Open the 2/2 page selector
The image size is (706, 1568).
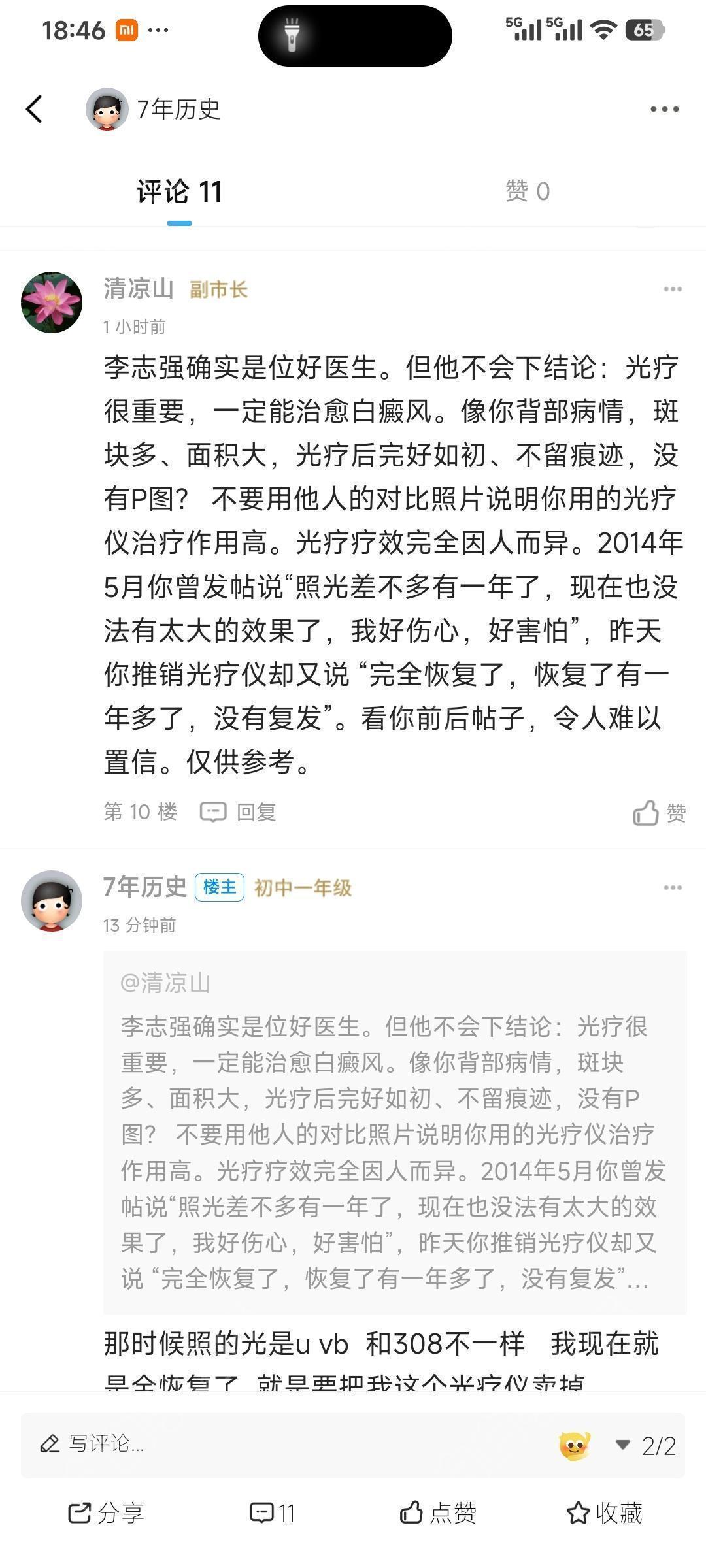pyautogui.click(x=646, y=1446)
